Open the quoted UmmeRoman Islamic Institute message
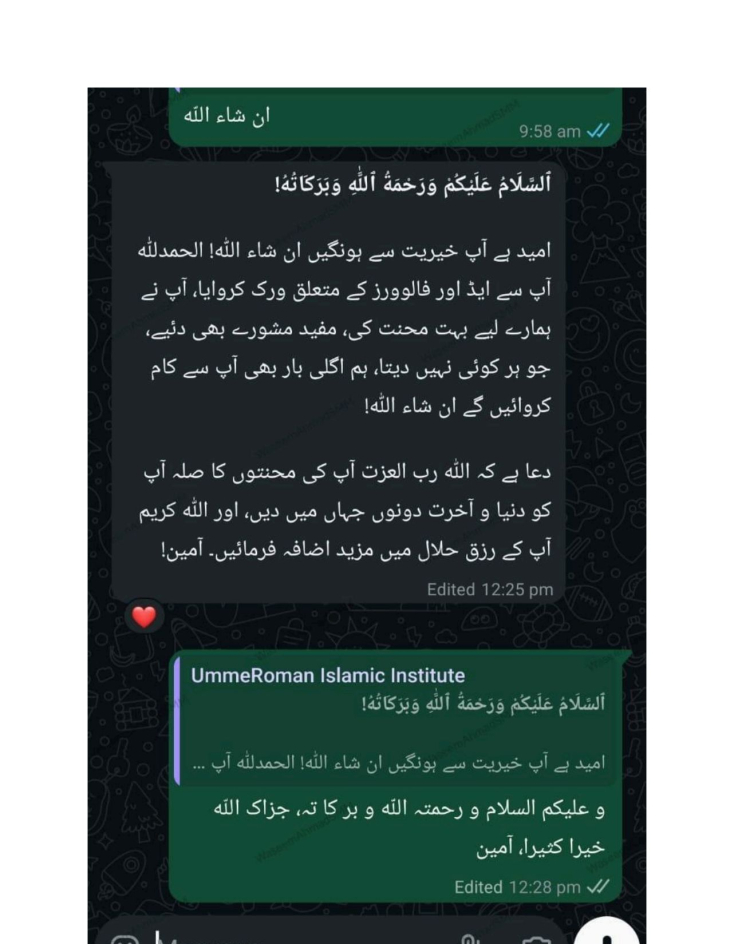 click(398, 720)
